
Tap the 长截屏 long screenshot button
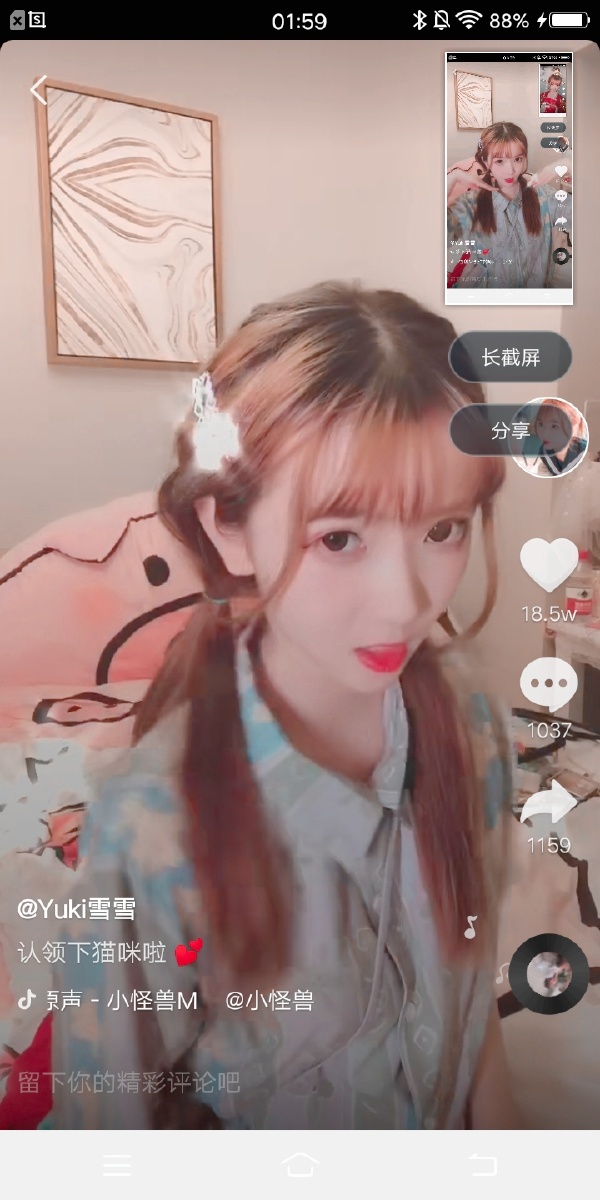pos(510,357)
